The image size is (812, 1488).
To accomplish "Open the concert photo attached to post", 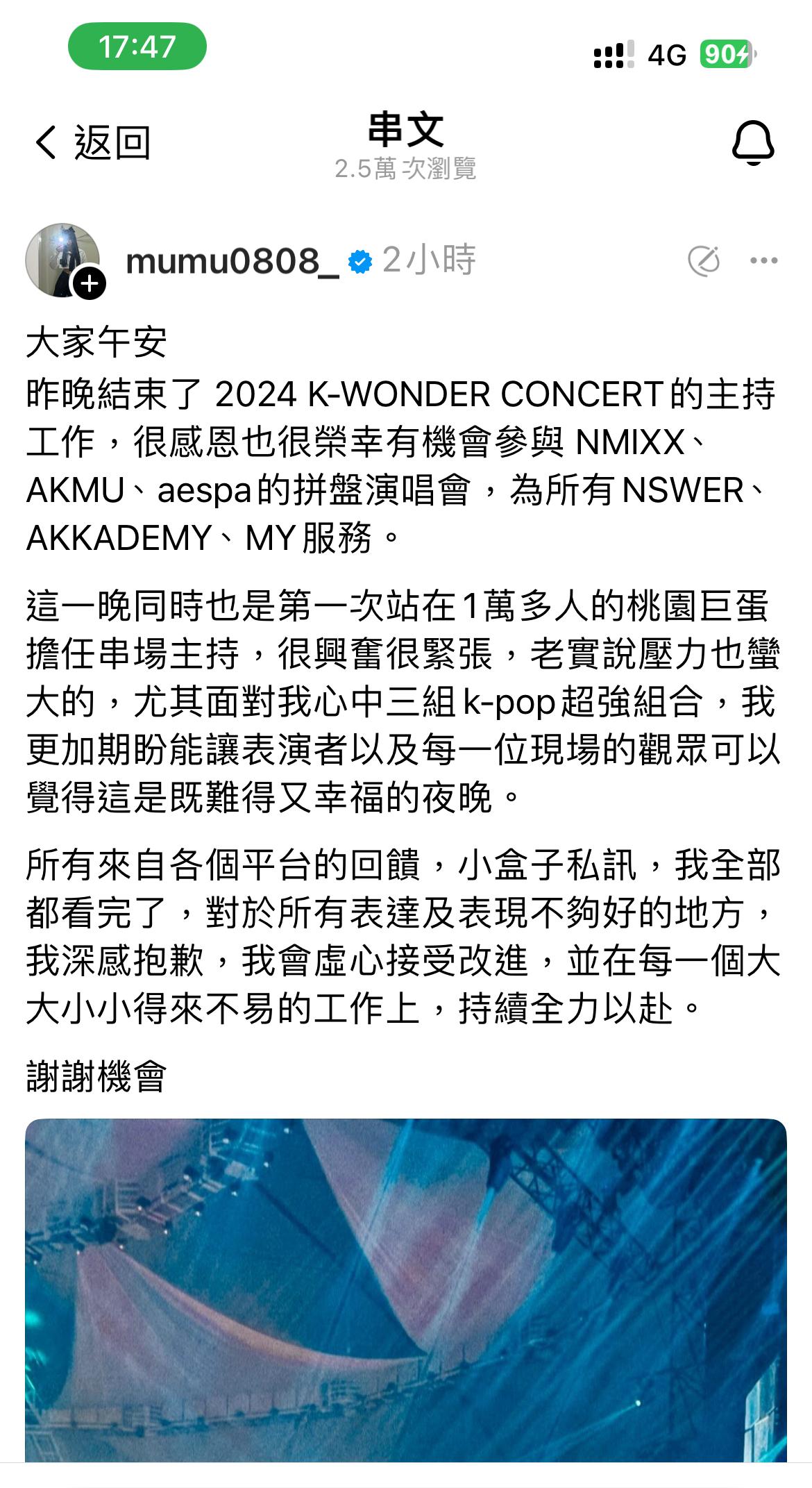I will 406,1291.
